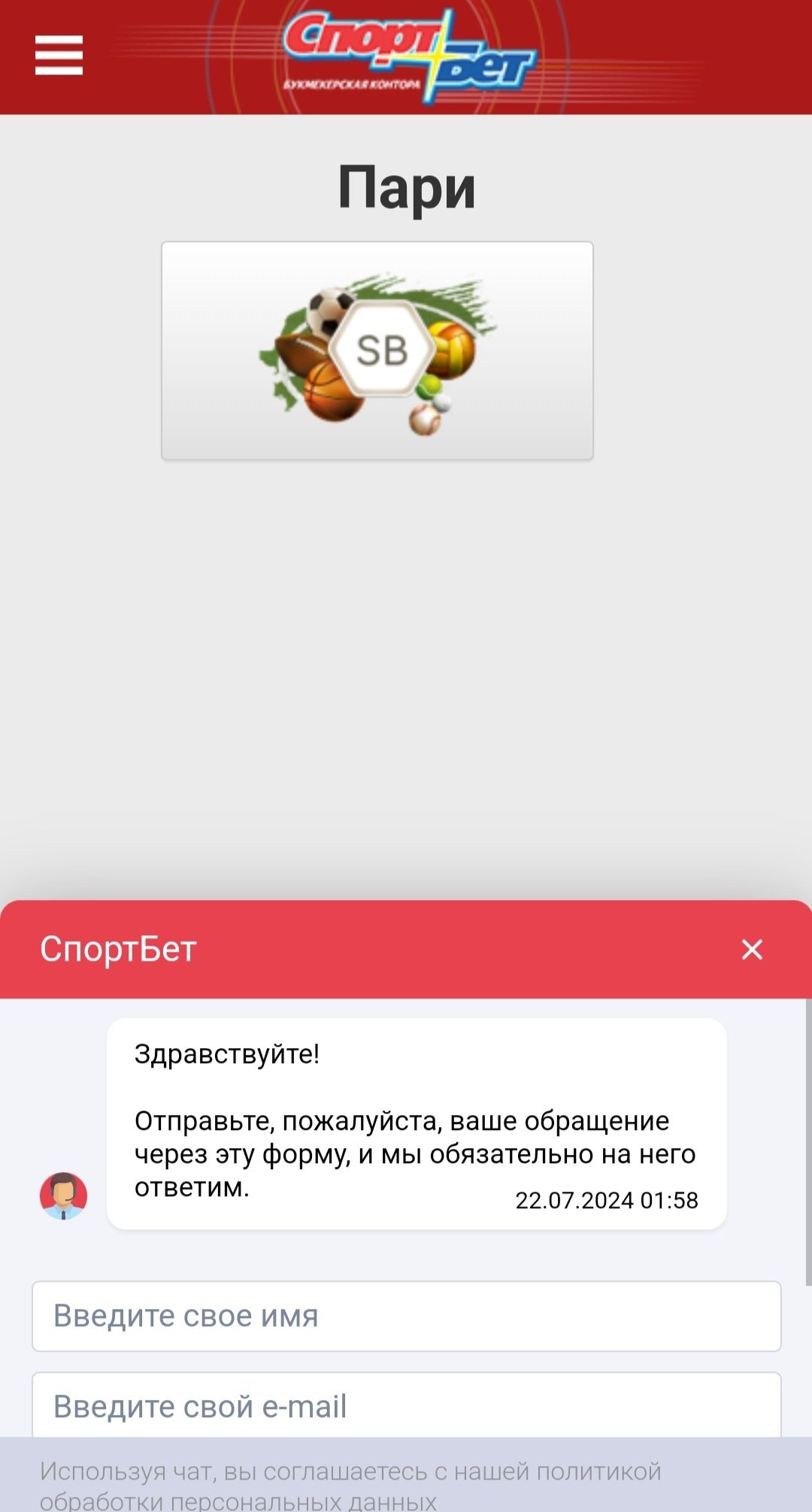Screen dimensions: 812x1512
Task: Focus the name input field
Action: click(x=406, y=1316)
